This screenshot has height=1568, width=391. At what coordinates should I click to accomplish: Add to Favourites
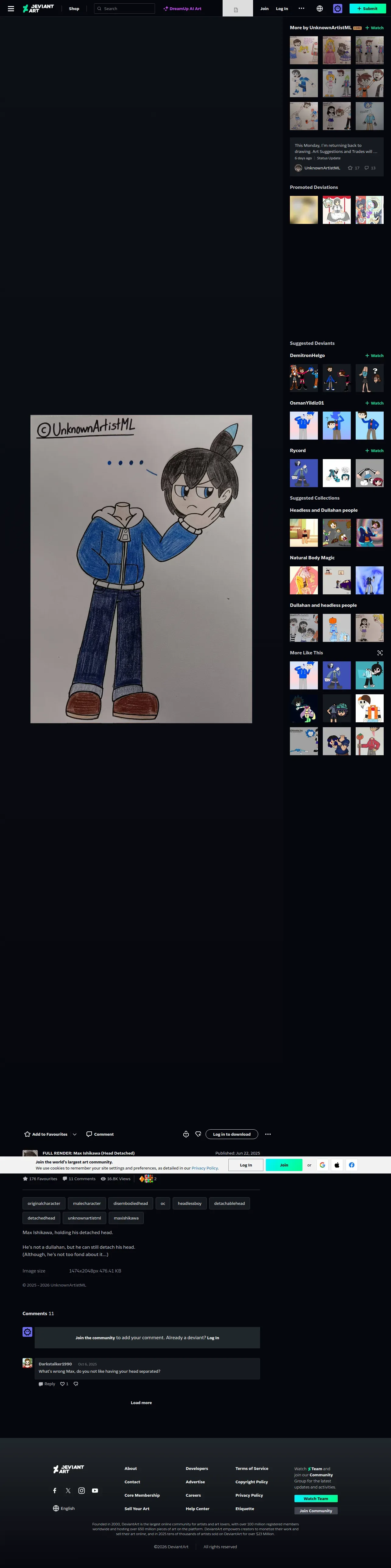click(46, 1134)
